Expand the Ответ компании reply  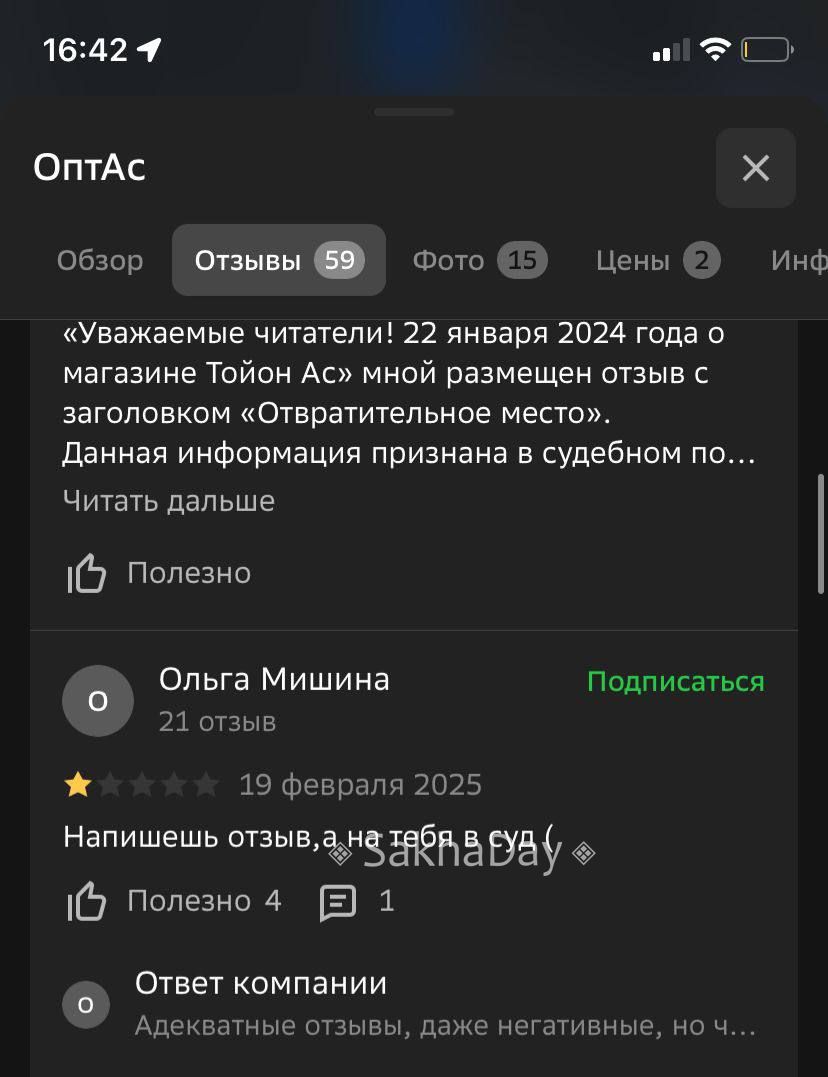(x=445, y=1026)
